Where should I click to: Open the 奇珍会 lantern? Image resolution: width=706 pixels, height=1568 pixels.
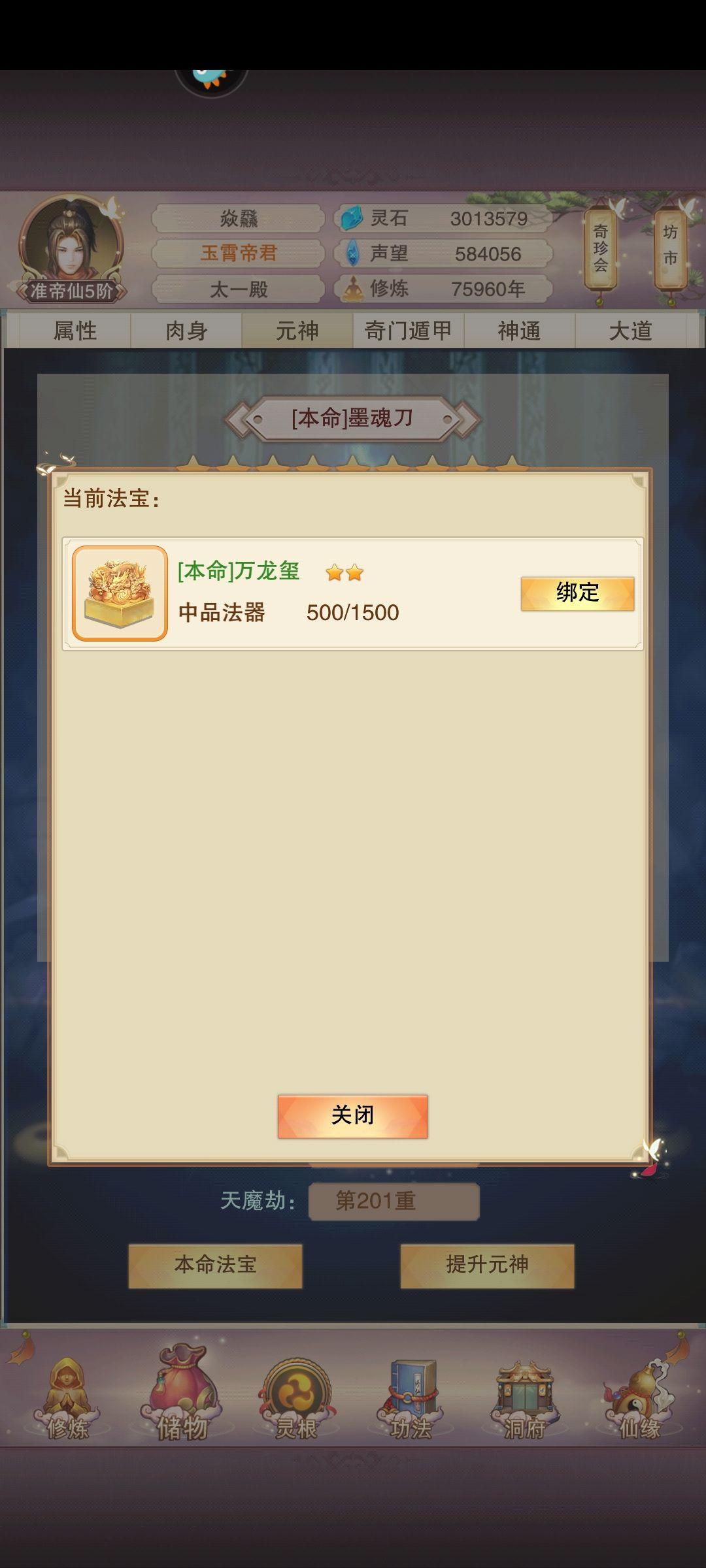(600, 248)
